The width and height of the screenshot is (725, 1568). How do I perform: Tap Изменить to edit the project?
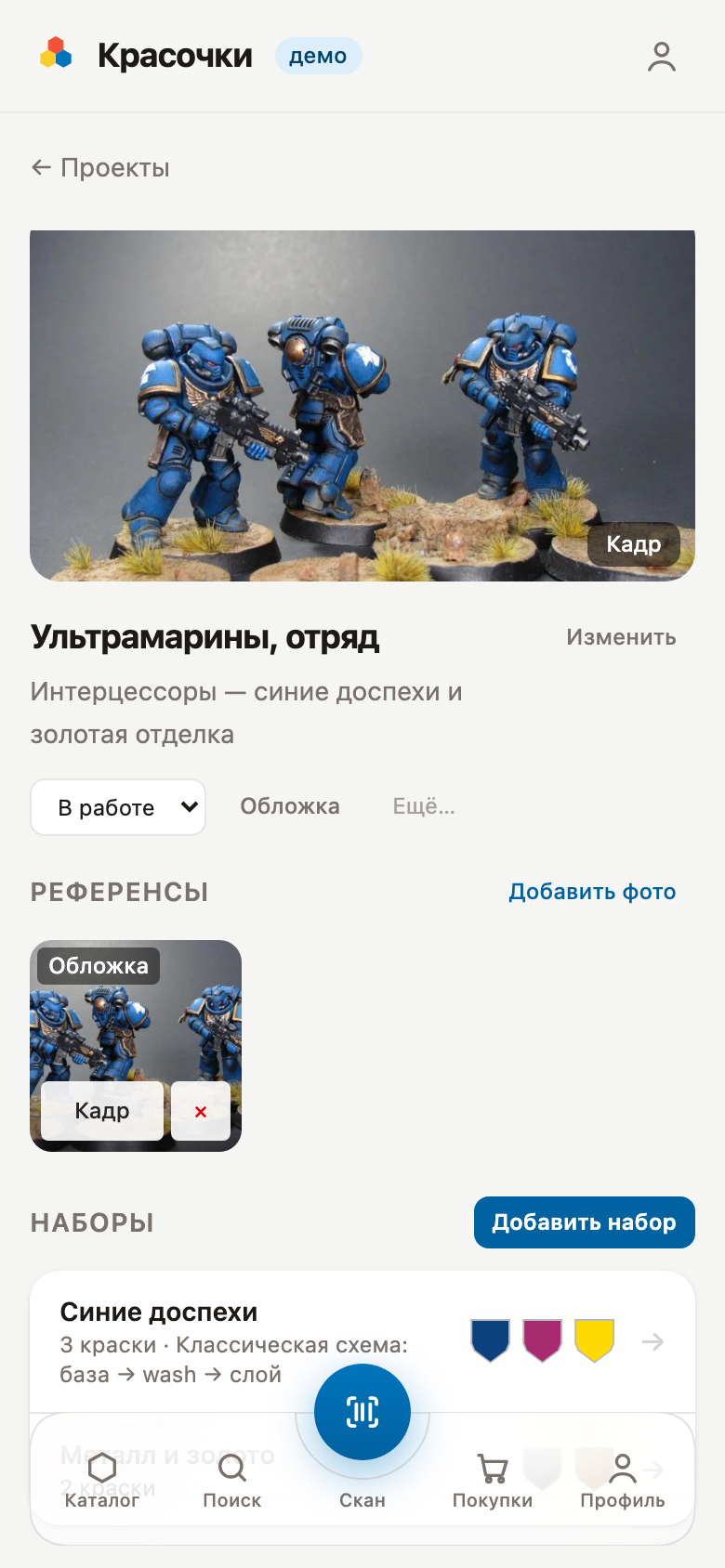click(622, 637)
